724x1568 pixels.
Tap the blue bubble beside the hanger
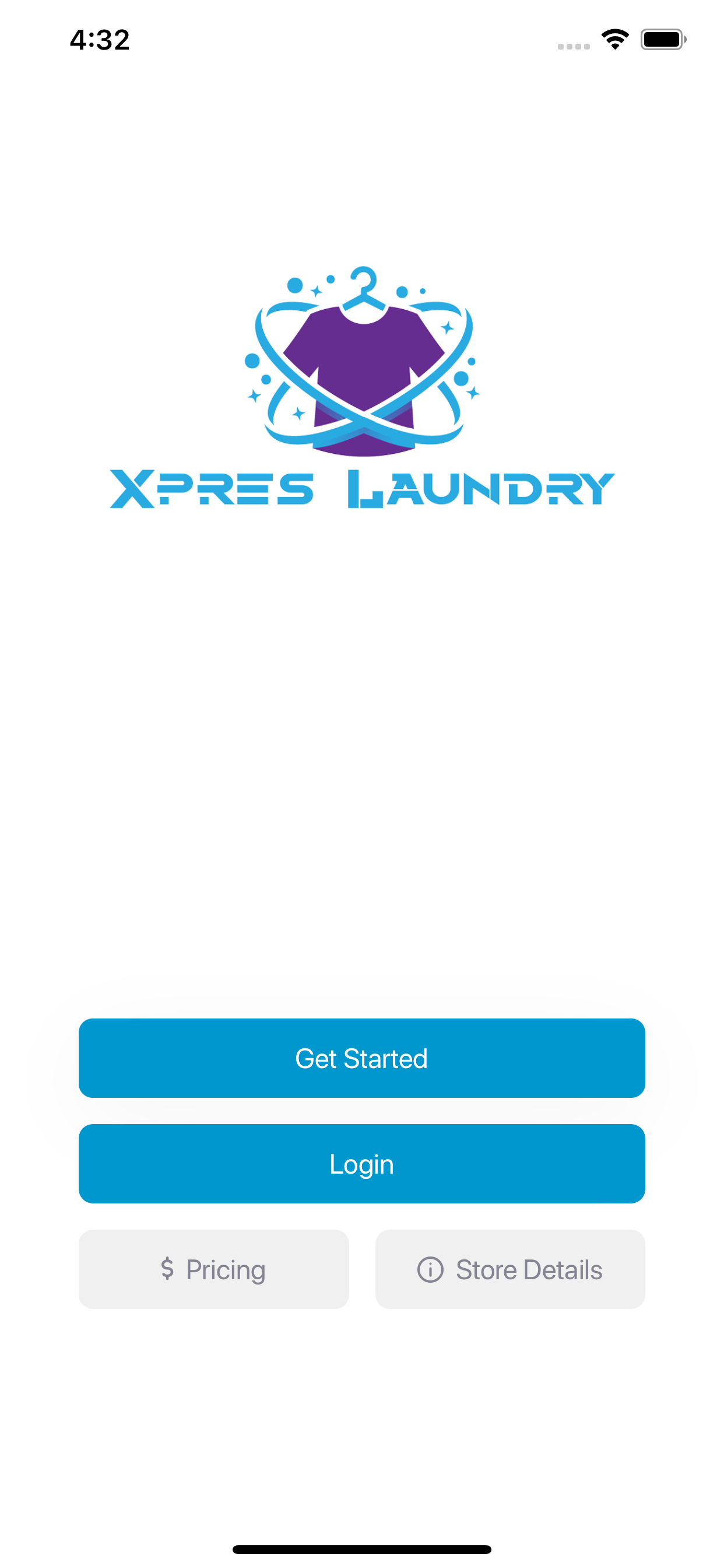[x=403, y=291]
